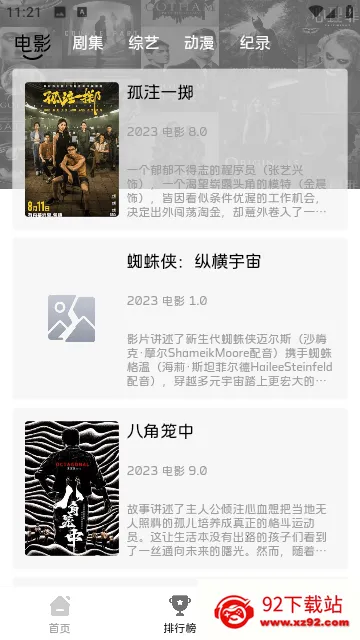View details for 八角笼中

180,488
